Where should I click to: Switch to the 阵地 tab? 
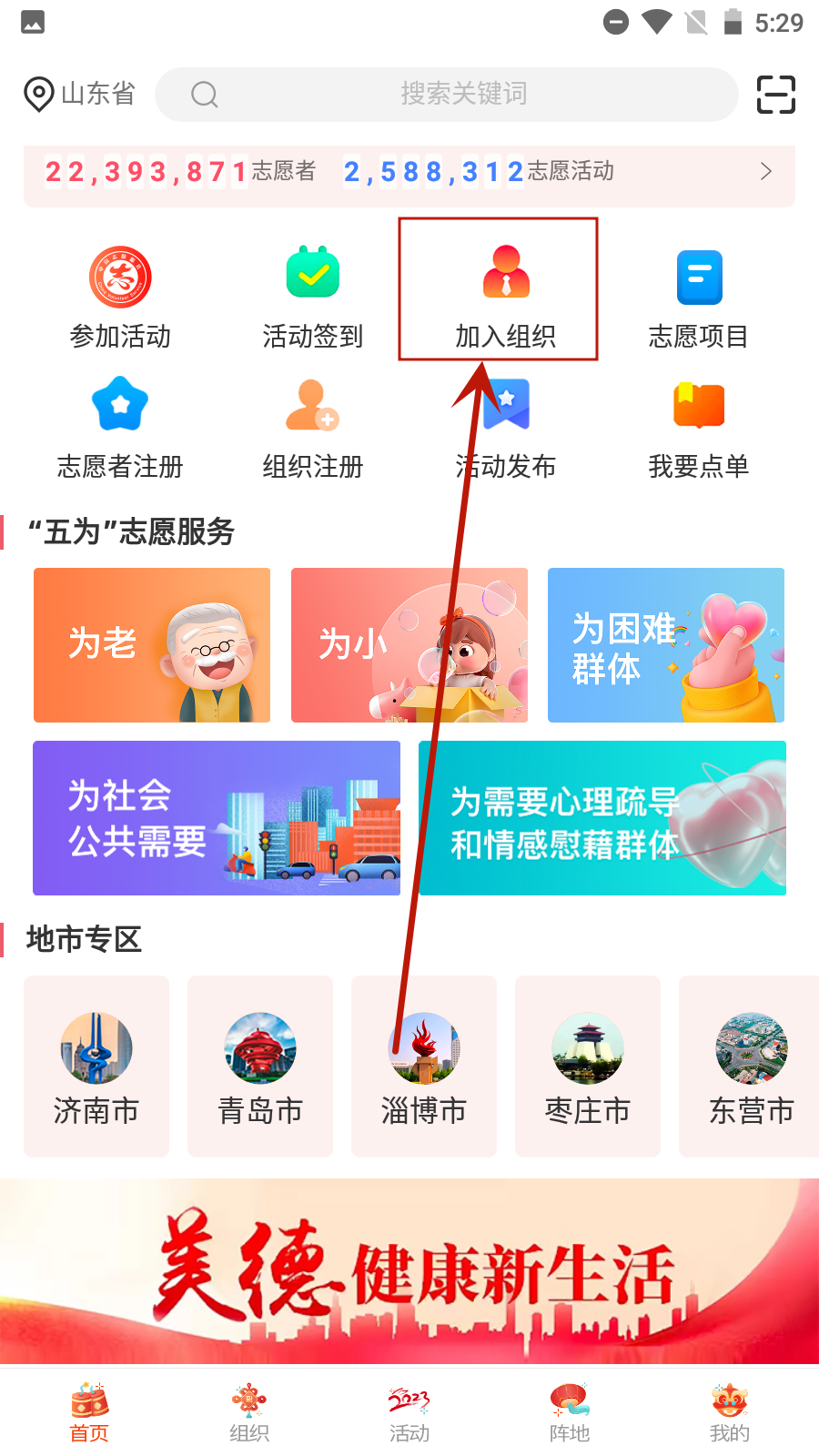(570, 1412)
